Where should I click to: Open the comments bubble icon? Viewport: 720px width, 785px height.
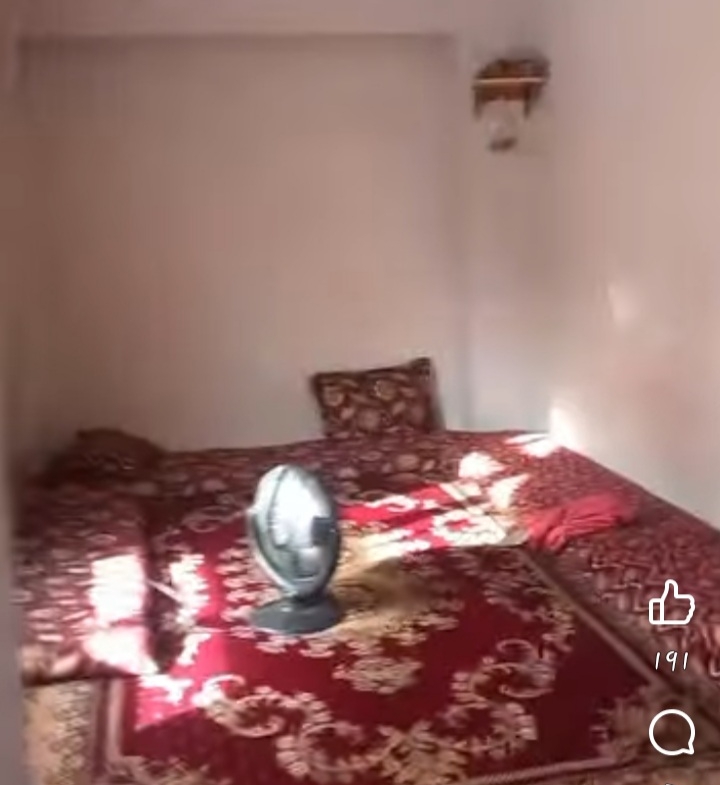coord(671,732)
